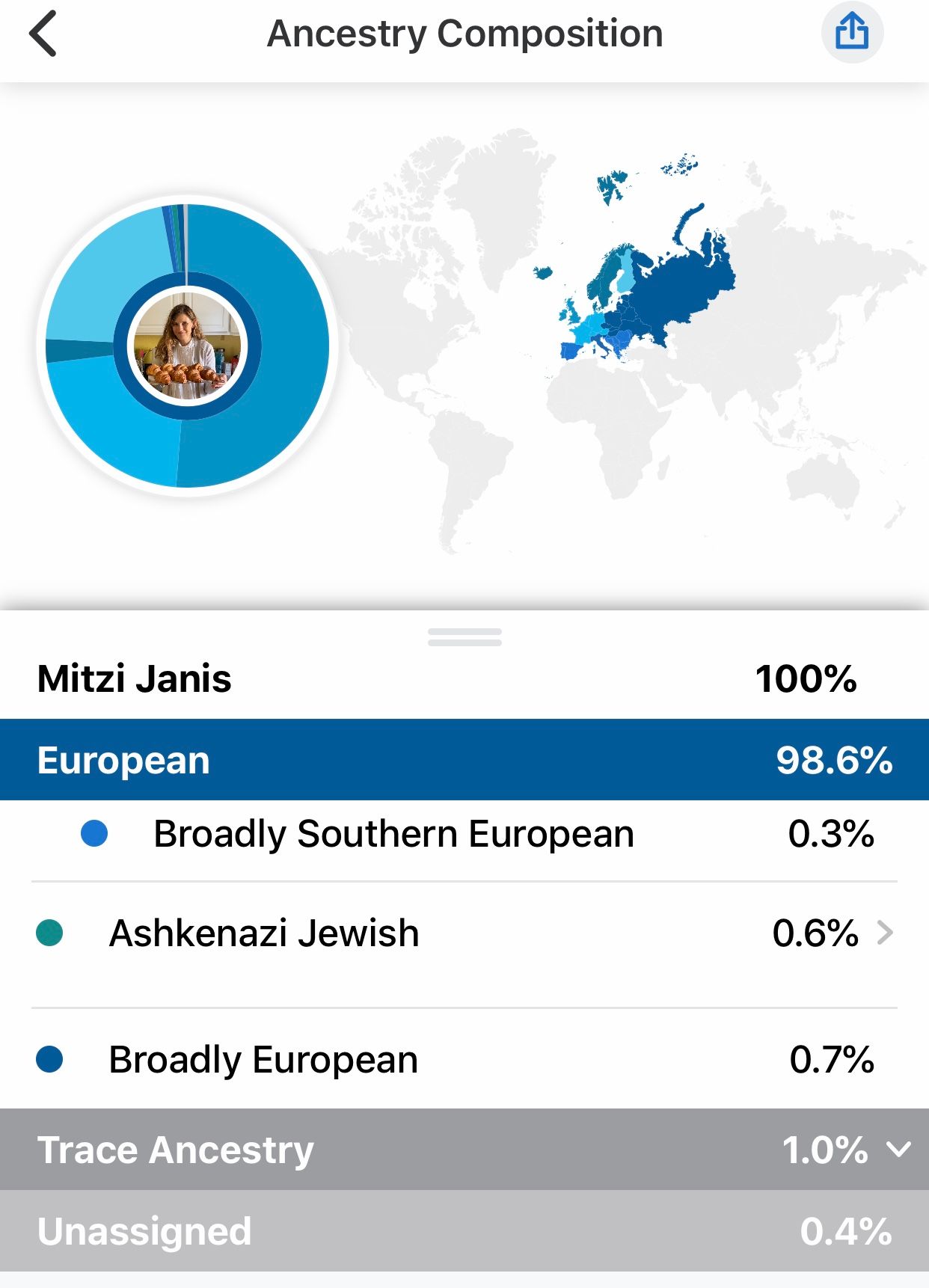The height and width of the screenshot is (1288, 929).
Task: Tap the ancestry donut chart
Action: [187, 346]
